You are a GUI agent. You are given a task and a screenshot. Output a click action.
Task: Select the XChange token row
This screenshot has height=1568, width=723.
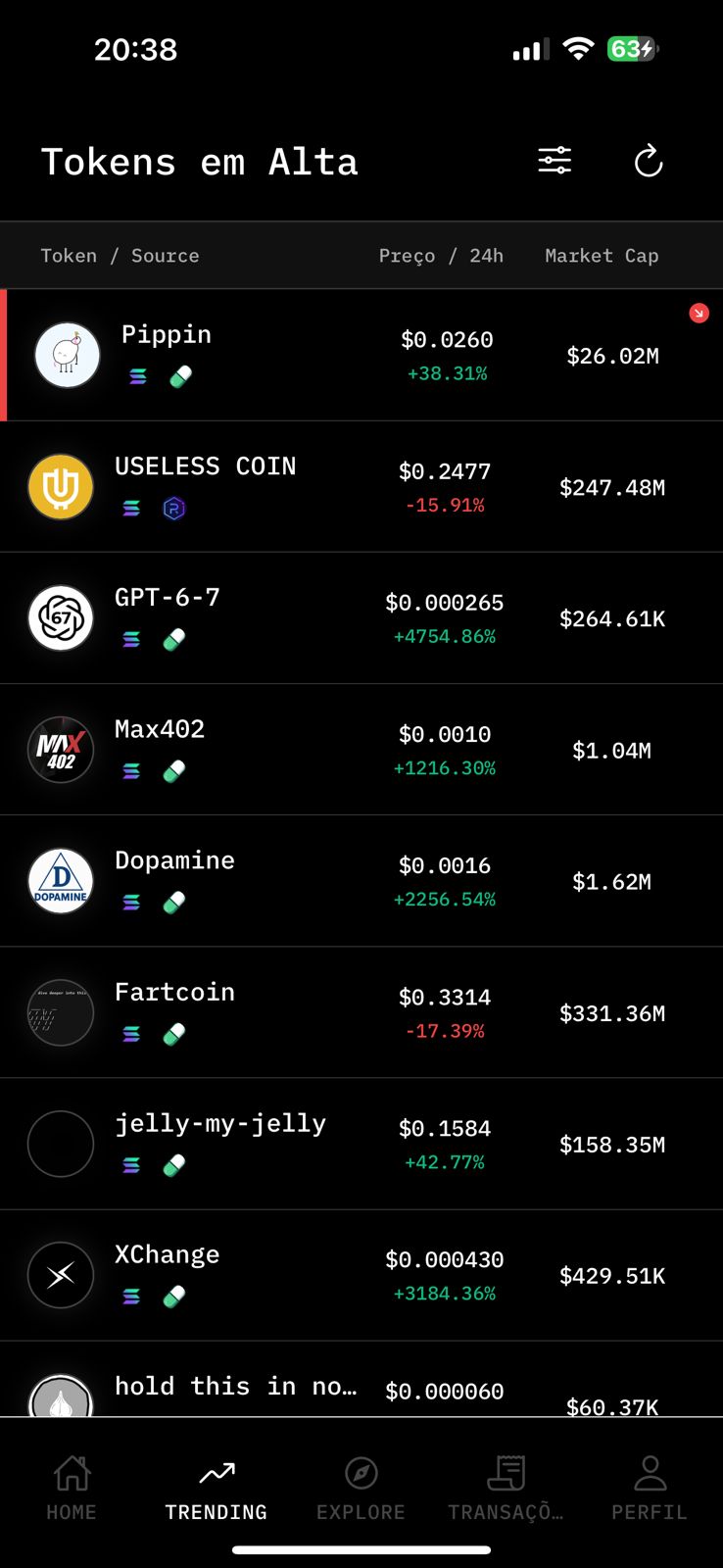point(361,1275)
